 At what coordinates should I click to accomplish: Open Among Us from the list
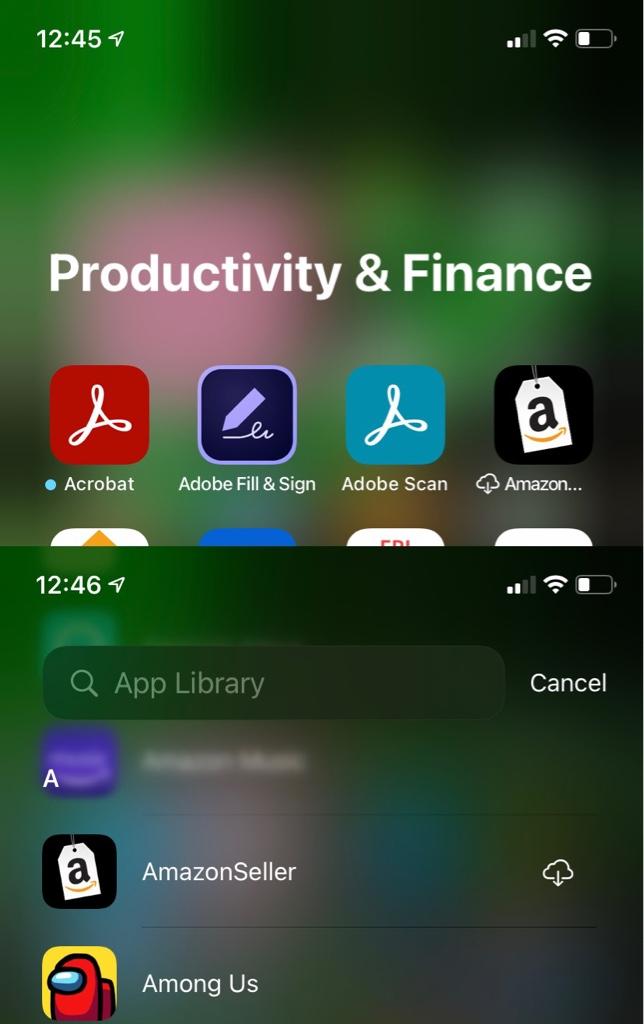coord(319,983)
